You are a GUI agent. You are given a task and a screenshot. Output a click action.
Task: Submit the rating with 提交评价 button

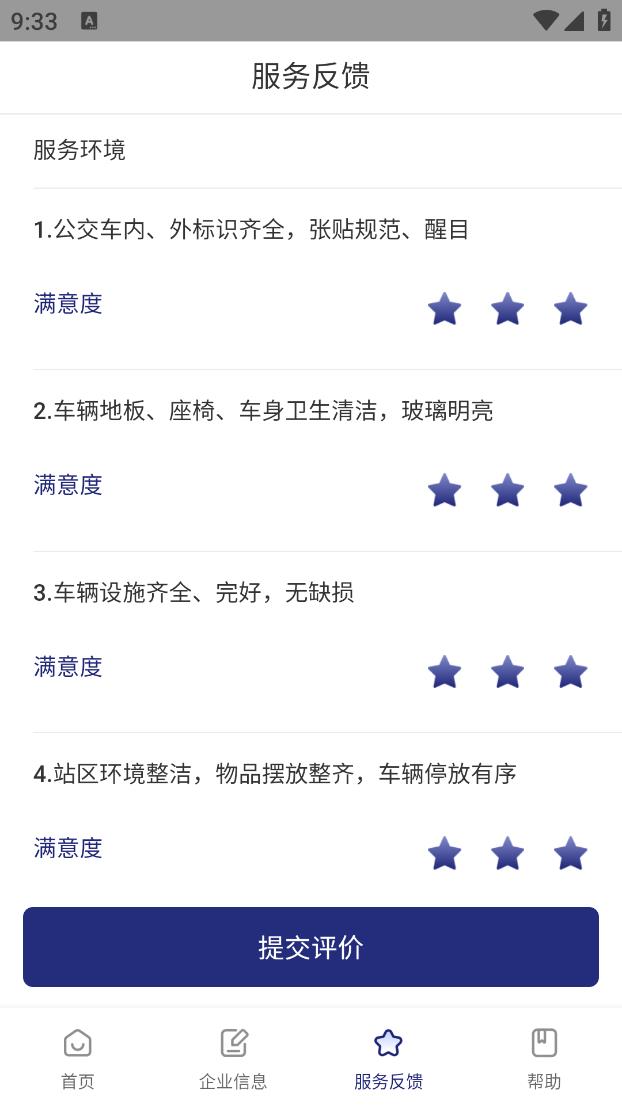(x=311, y=947)
